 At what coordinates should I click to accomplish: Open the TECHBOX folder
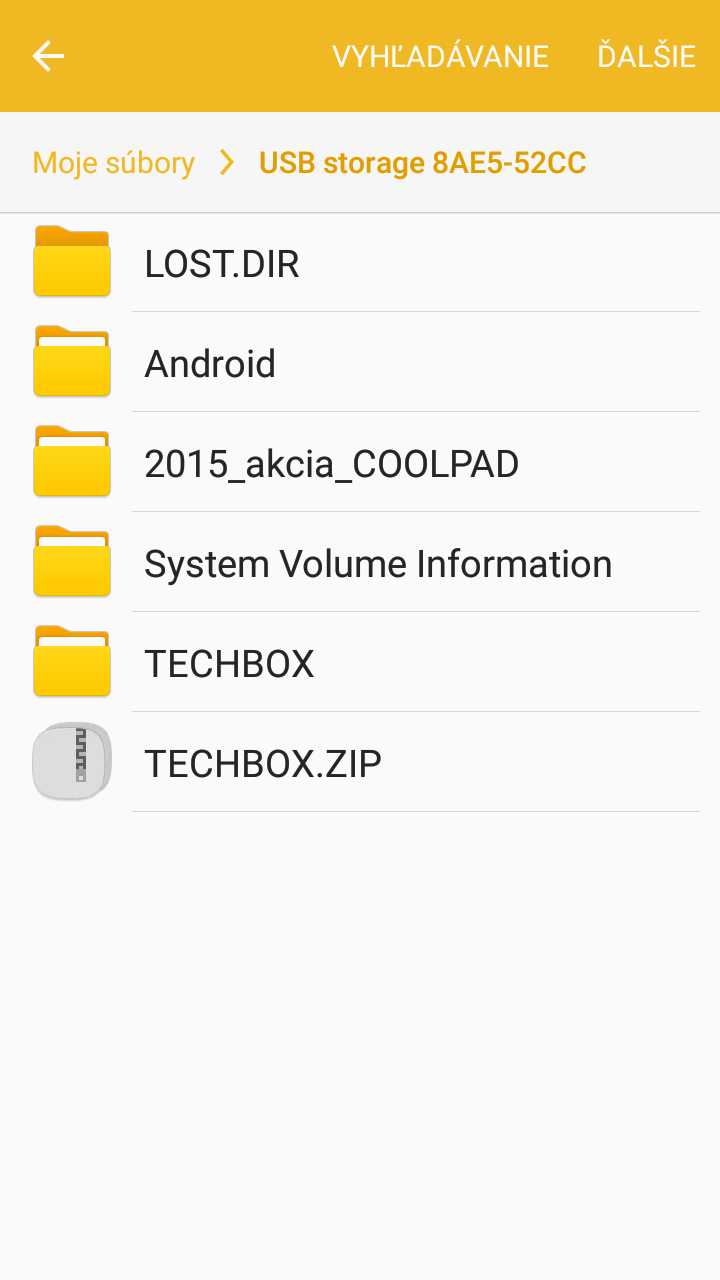click(360, 663)
